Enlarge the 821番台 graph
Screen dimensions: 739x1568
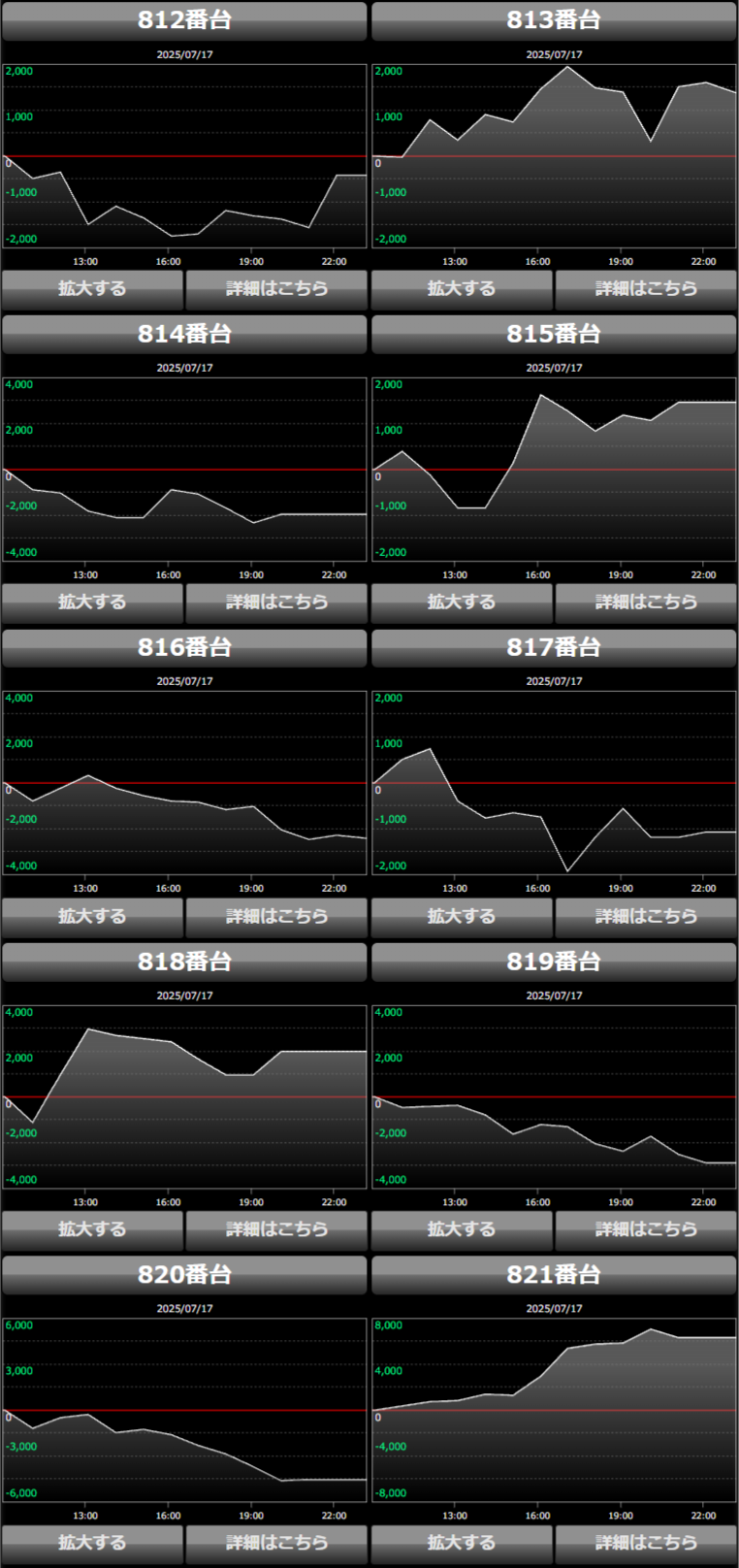click(x=462, y=1543)
